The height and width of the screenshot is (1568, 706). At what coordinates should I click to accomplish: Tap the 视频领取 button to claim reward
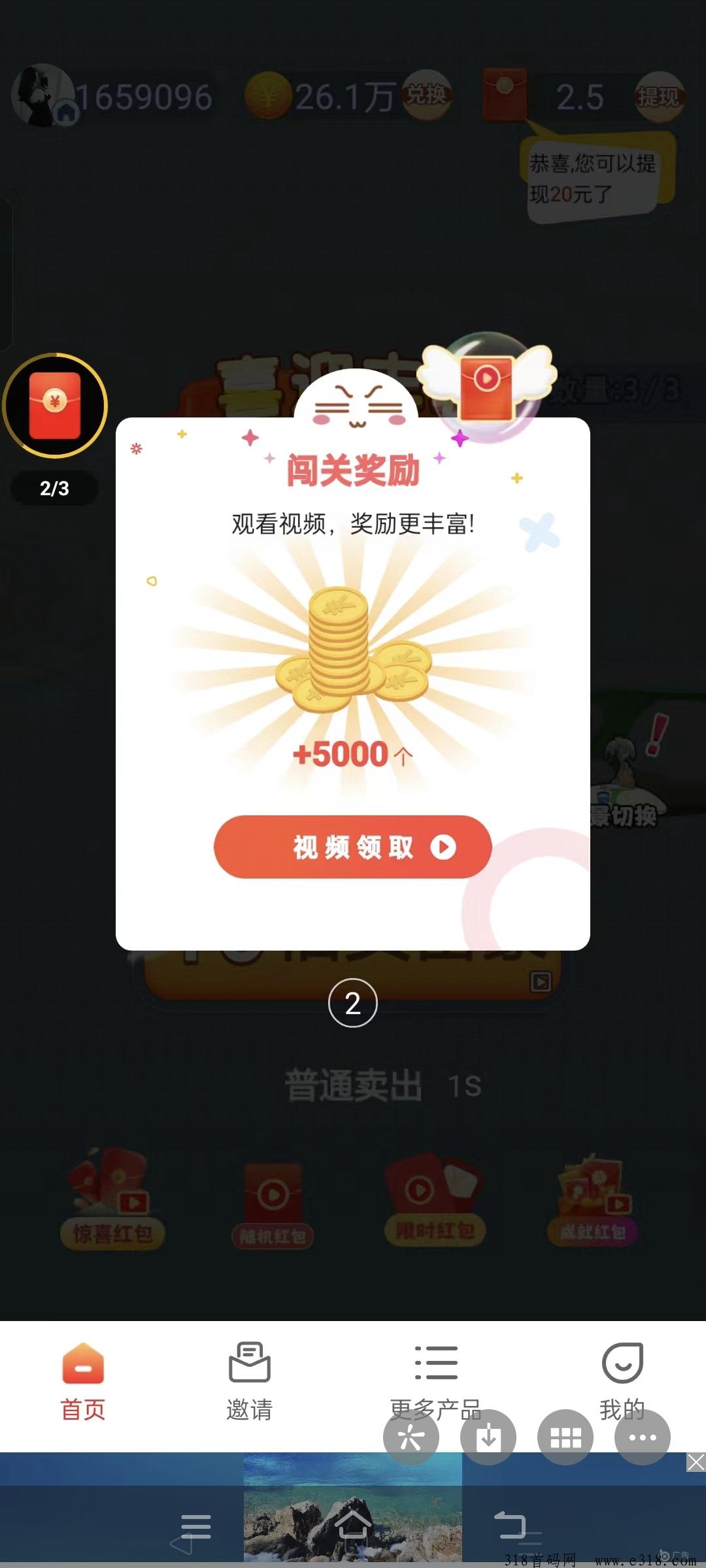click(352, 847)
